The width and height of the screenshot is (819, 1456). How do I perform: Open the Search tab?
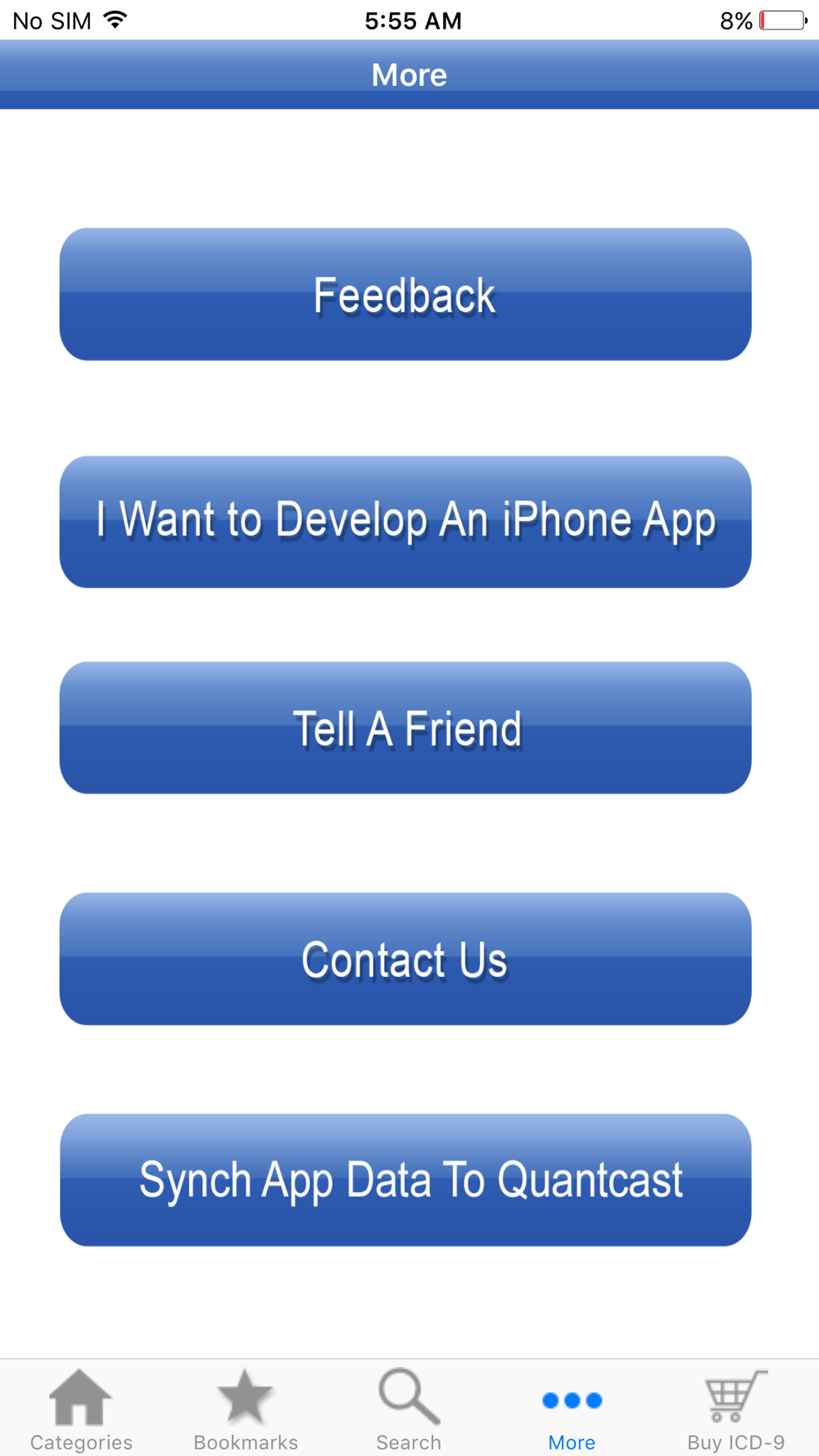click(409, 1409)
